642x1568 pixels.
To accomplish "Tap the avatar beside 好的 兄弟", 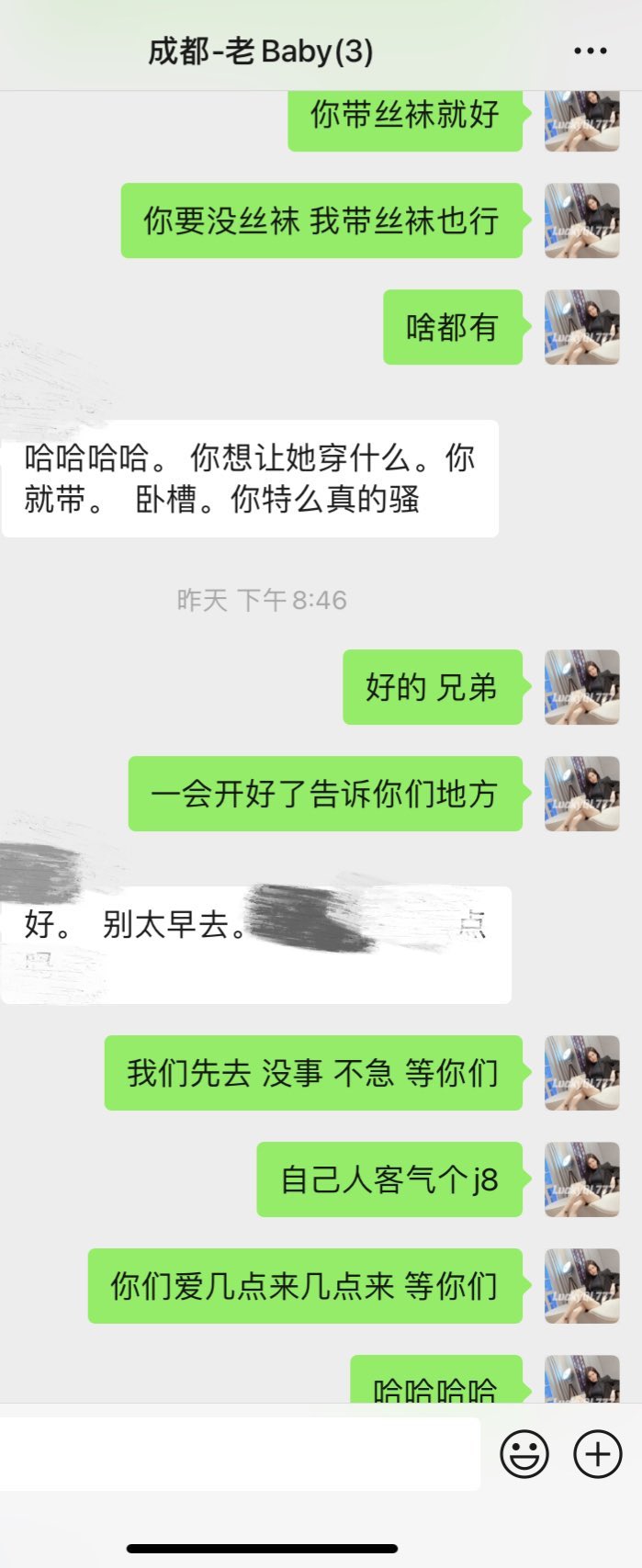I will (x=581, y=687).
